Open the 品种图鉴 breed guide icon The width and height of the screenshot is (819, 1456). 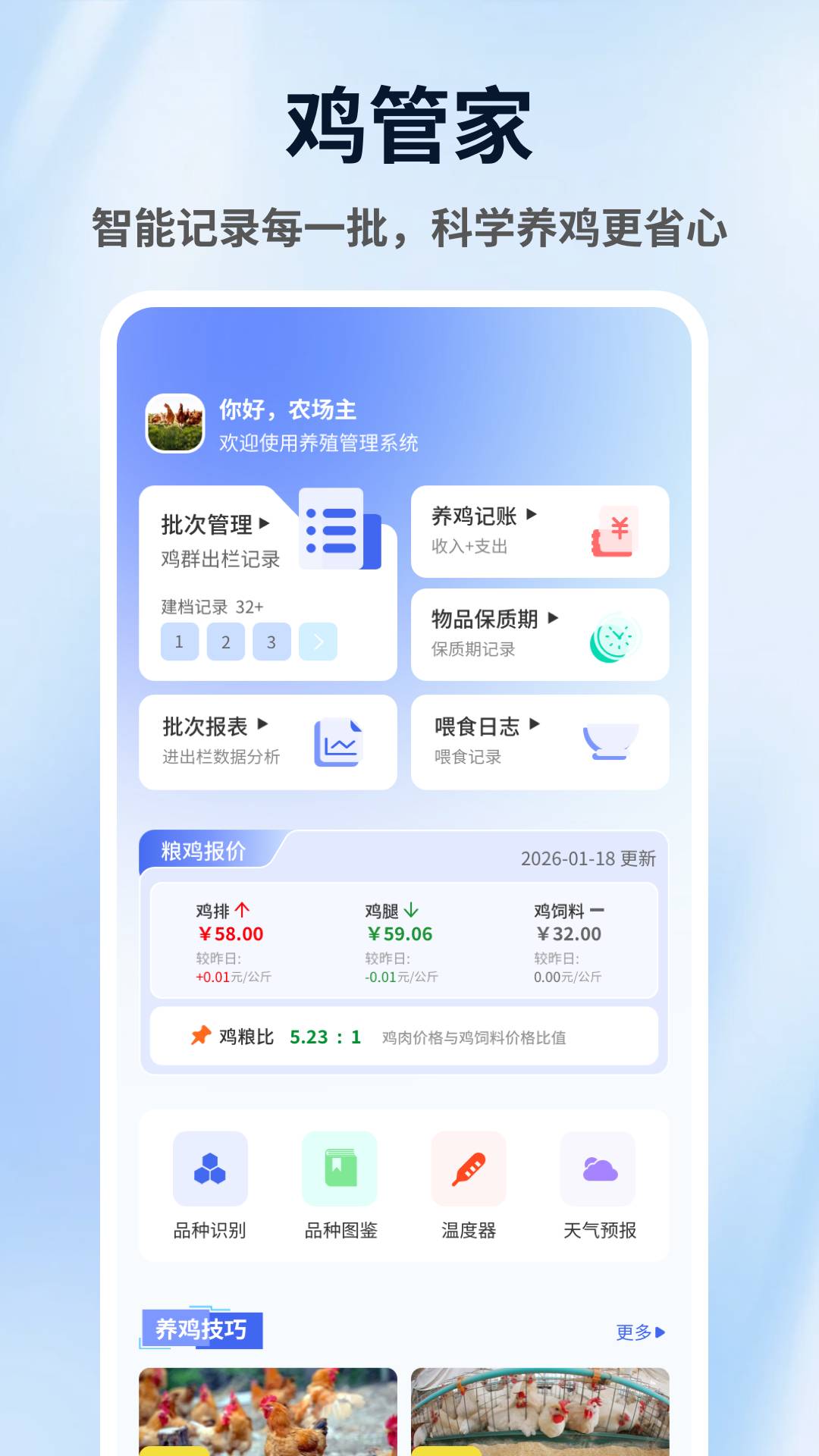point(340,1168)
